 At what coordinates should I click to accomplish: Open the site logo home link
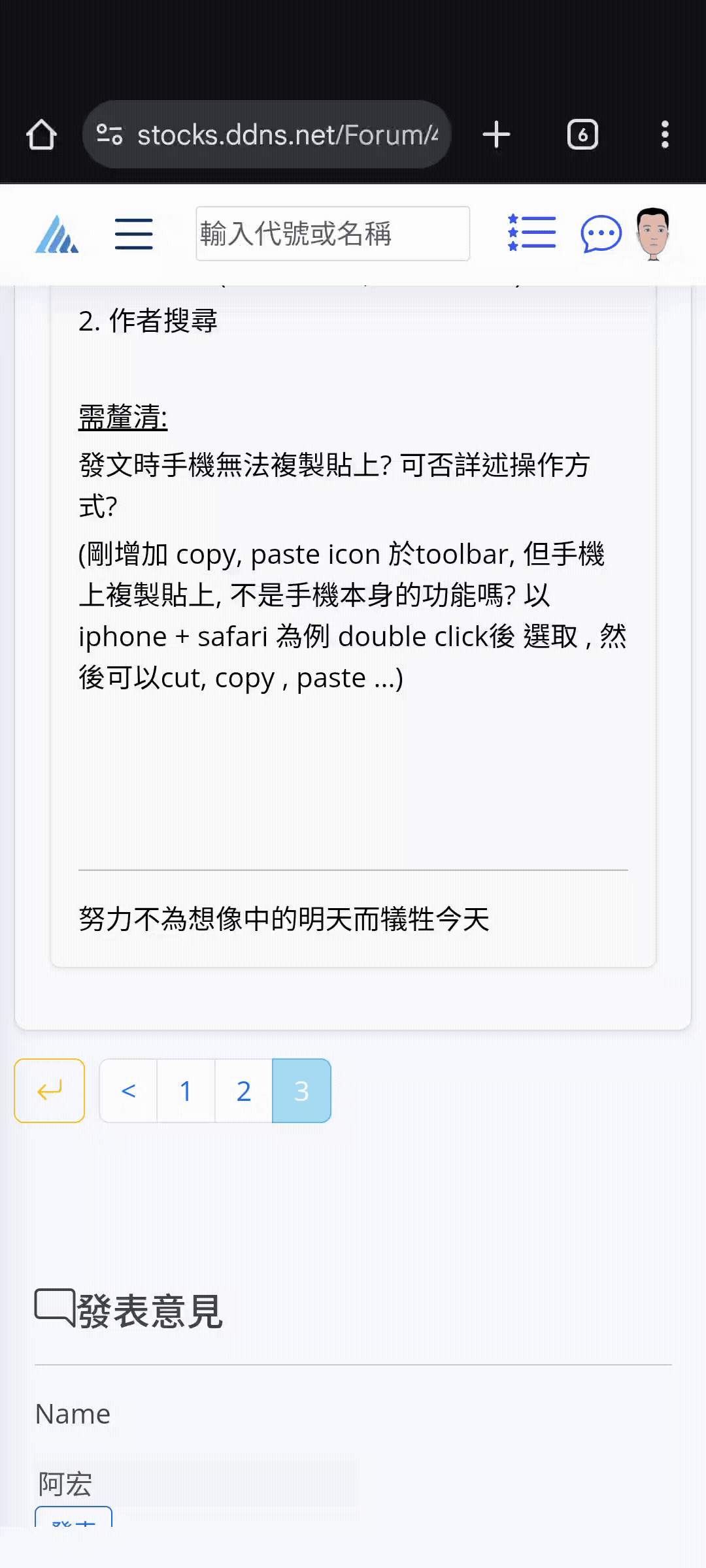click(57, 234)
